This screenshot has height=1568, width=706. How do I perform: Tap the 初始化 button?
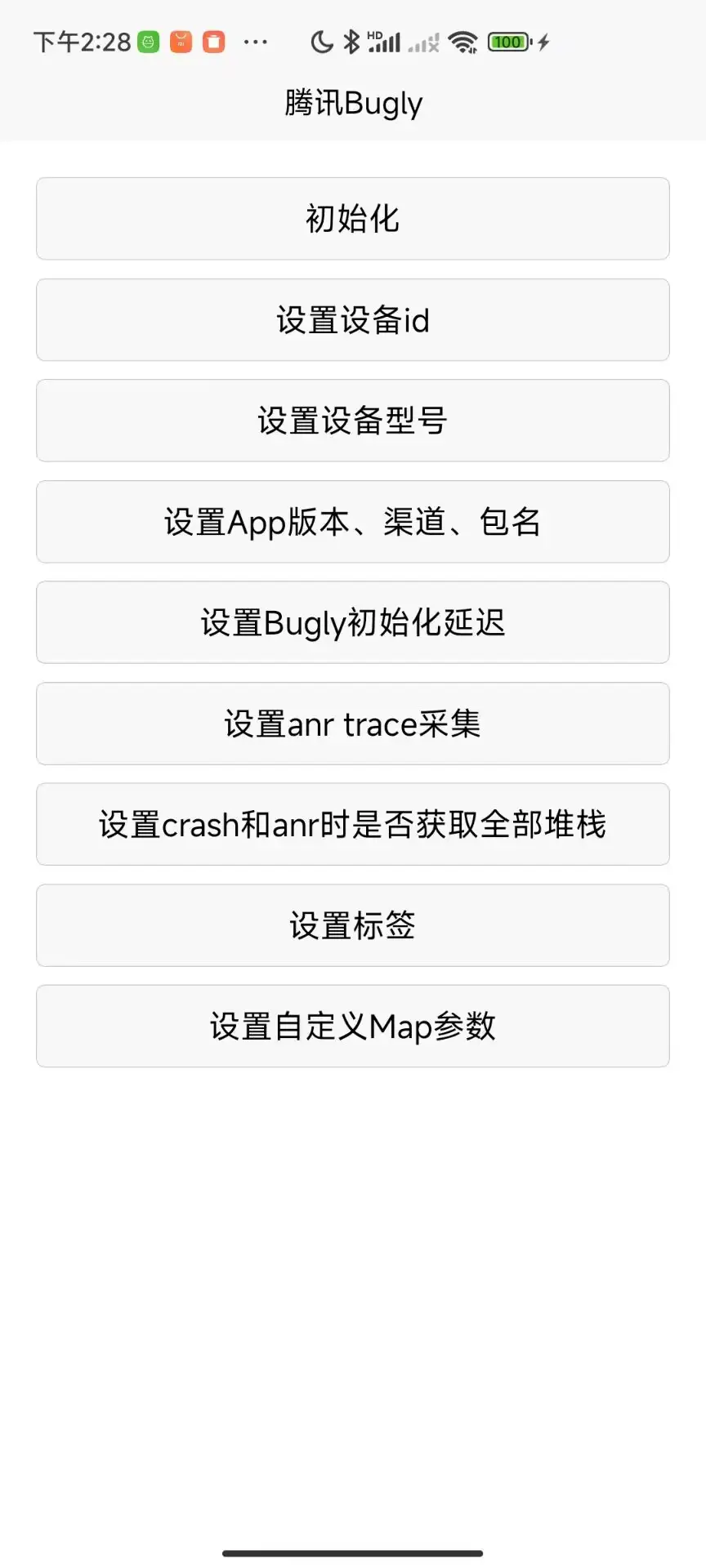click(x=353, y=219)
